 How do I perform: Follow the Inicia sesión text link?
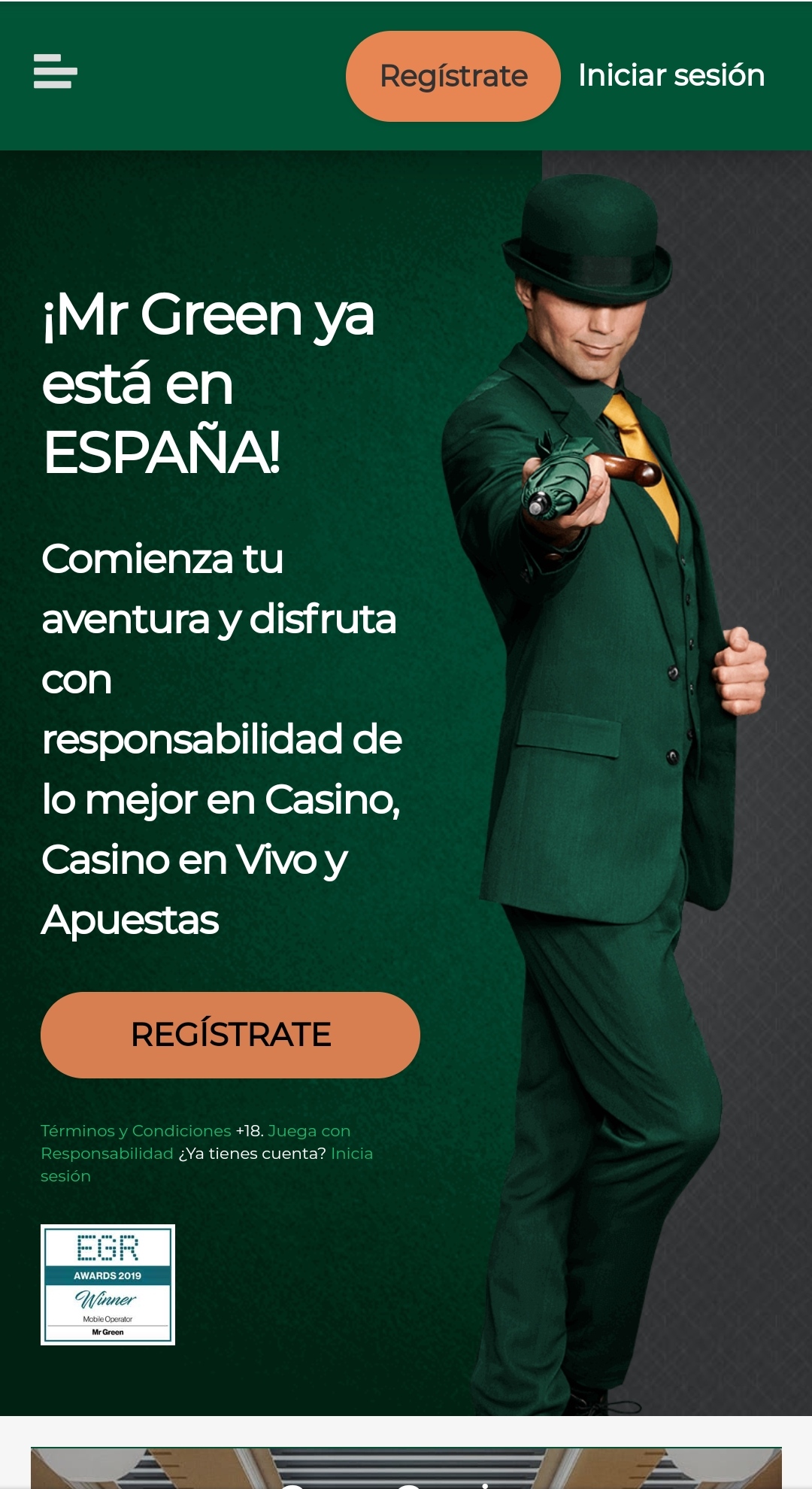point(351,1154)
